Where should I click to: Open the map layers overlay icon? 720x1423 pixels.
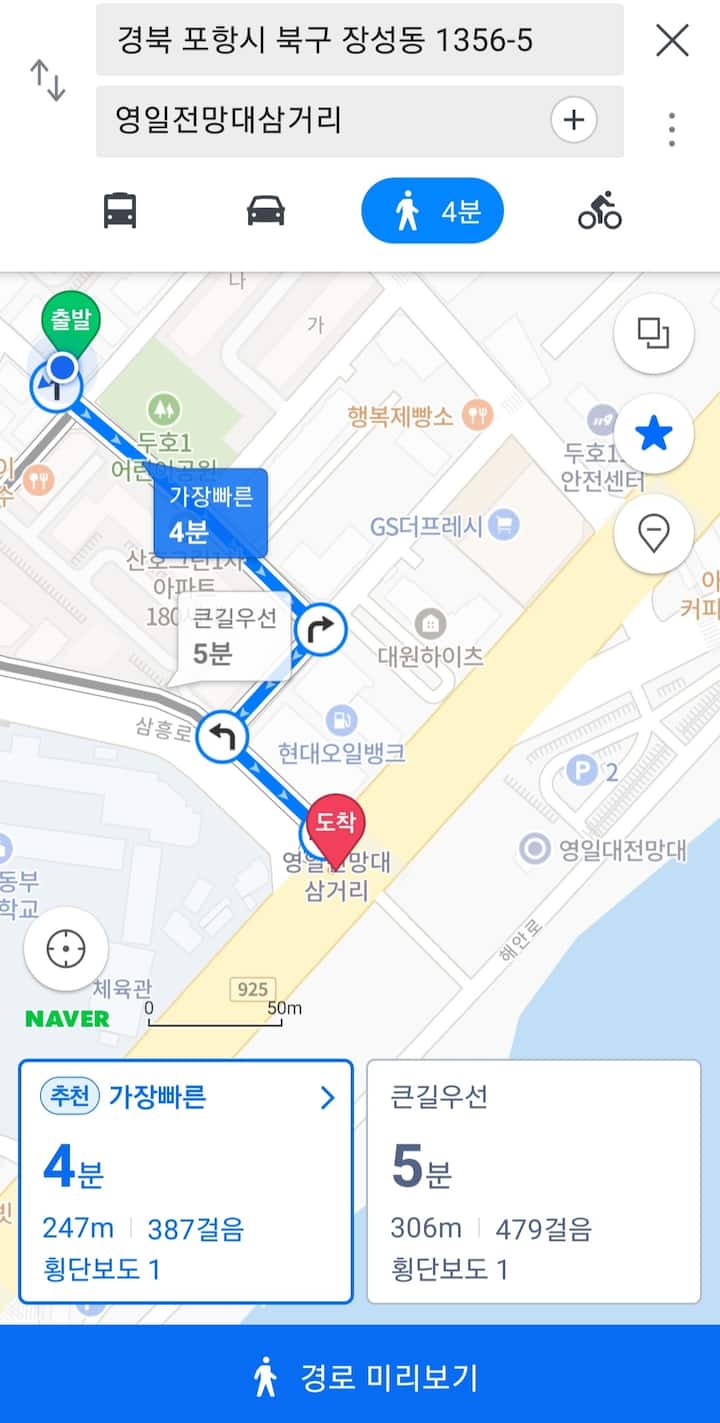[652, 334]
